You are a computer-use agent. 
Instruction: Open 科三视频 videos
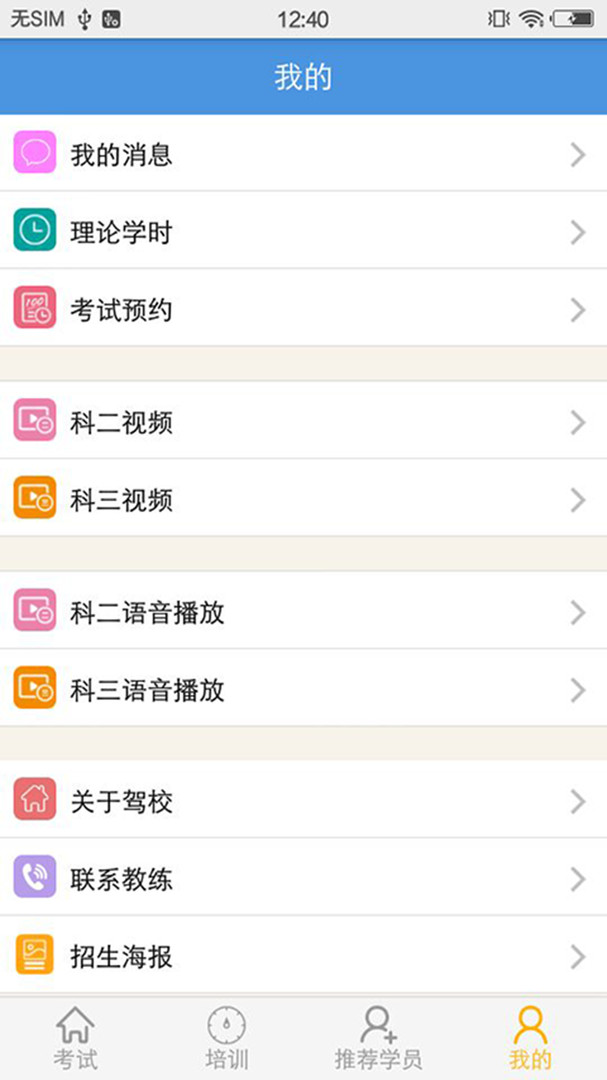(x=303, y=499)
